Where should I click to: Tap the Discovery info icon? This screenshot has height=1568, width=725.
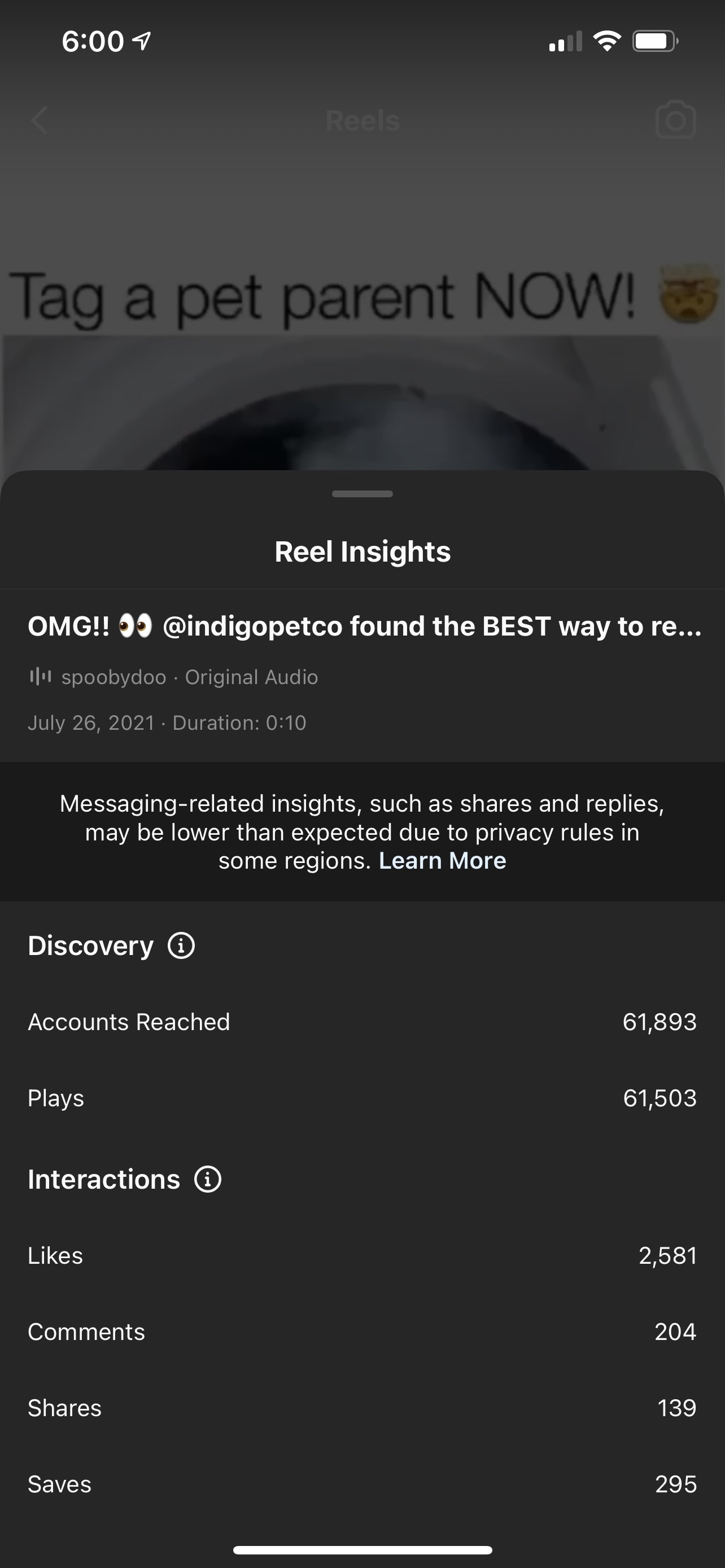[x=181, y=945]
